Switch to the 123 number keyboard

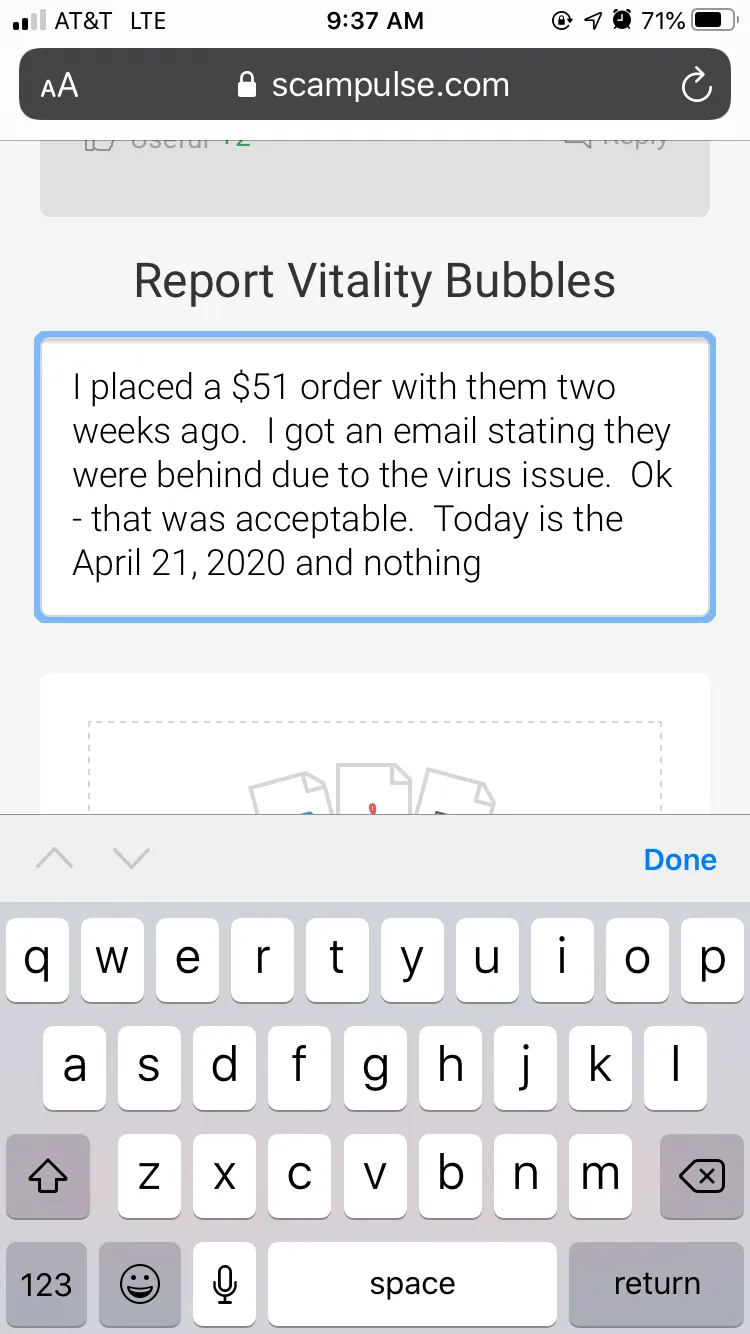coord(46,1284)
